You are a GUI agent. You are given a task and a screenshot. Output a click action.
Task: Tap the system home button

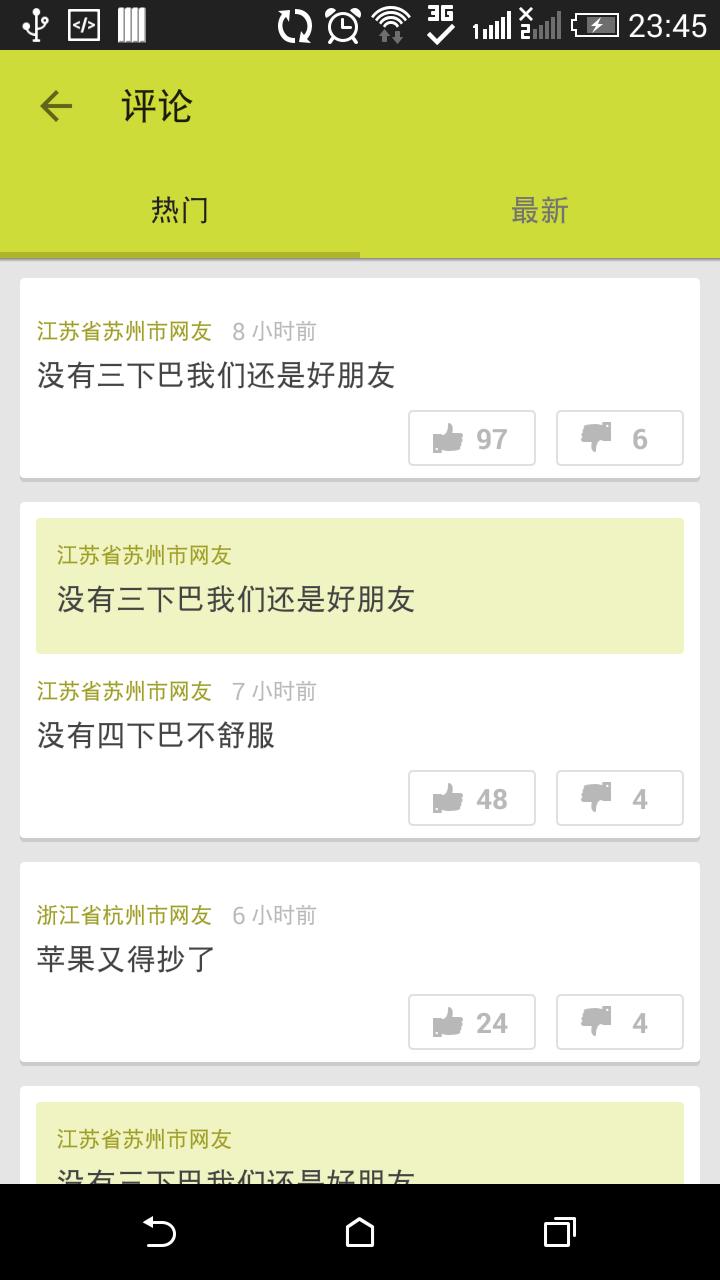tap(360, 1232)
